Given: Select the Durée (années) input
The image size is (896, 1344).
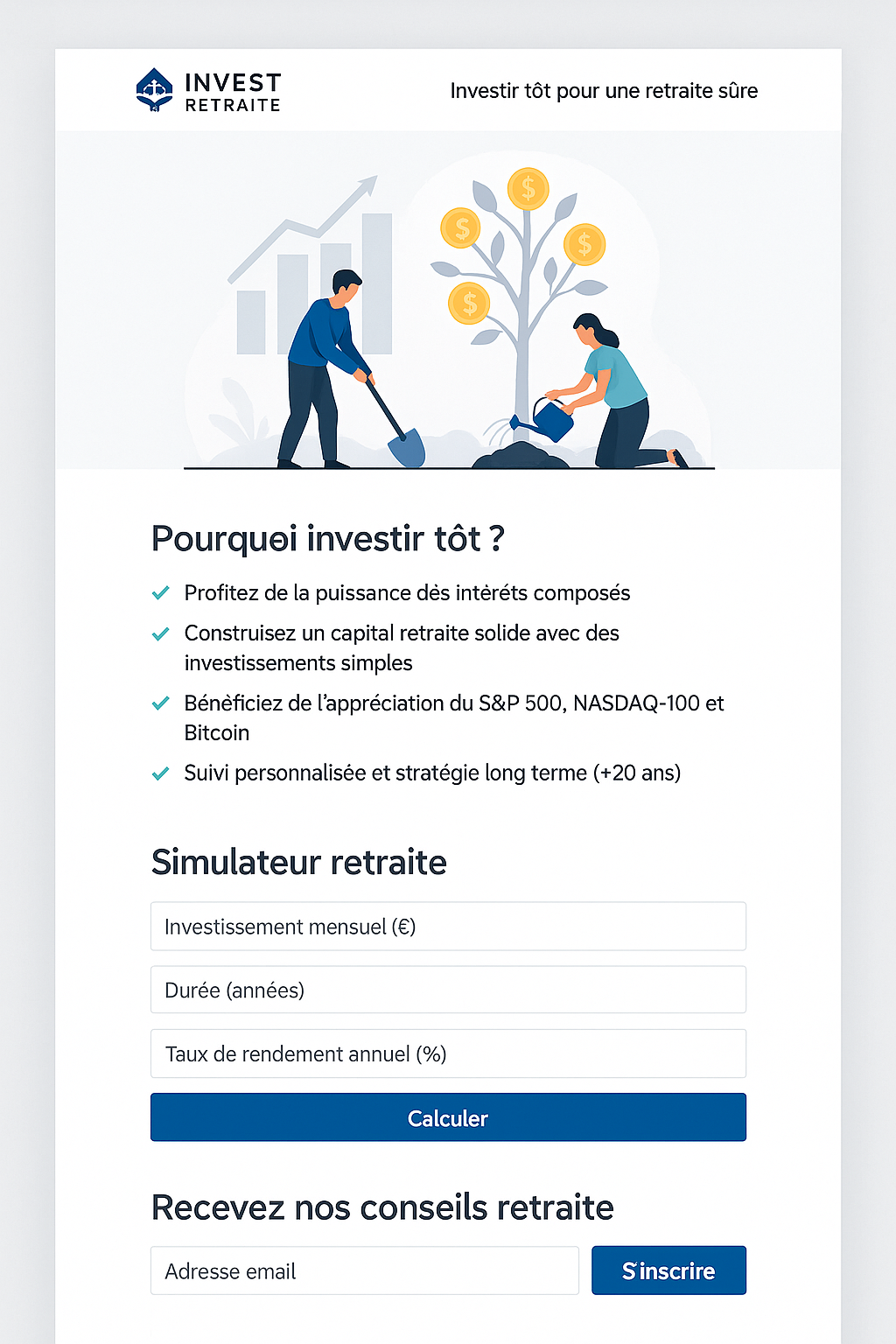Looking at the screenshot, I should tap(448, 990).
